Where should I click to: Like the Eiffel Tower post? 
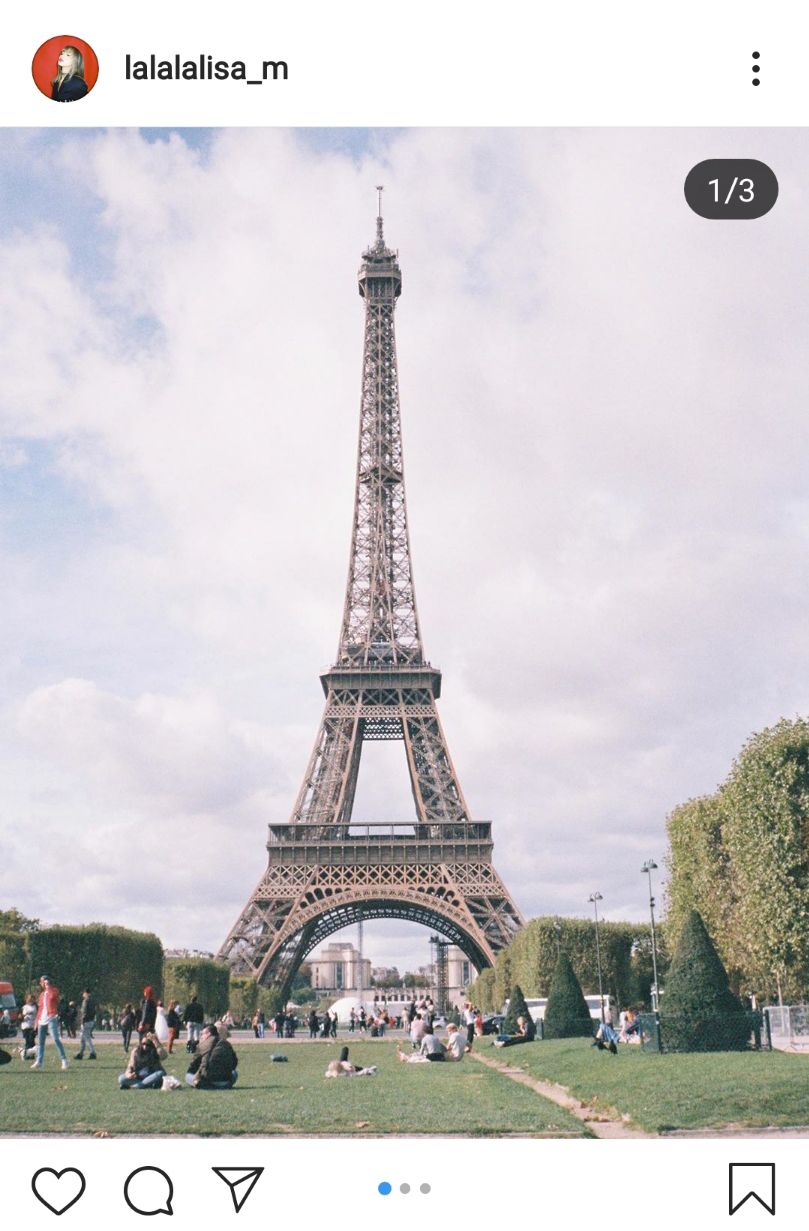tap(58, 1189)
